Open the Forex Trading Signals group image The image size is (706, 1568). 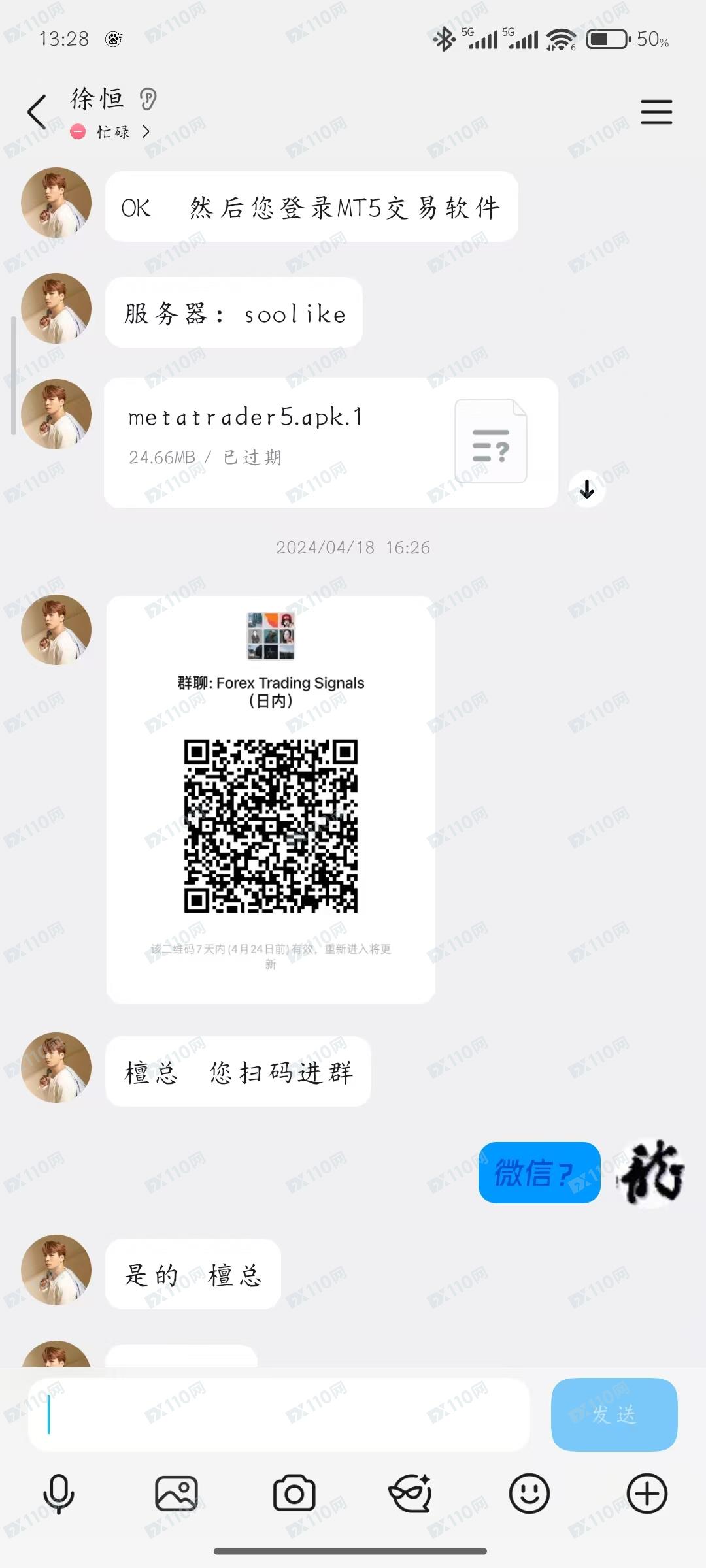pyautogui.click(x=271, y=798)
